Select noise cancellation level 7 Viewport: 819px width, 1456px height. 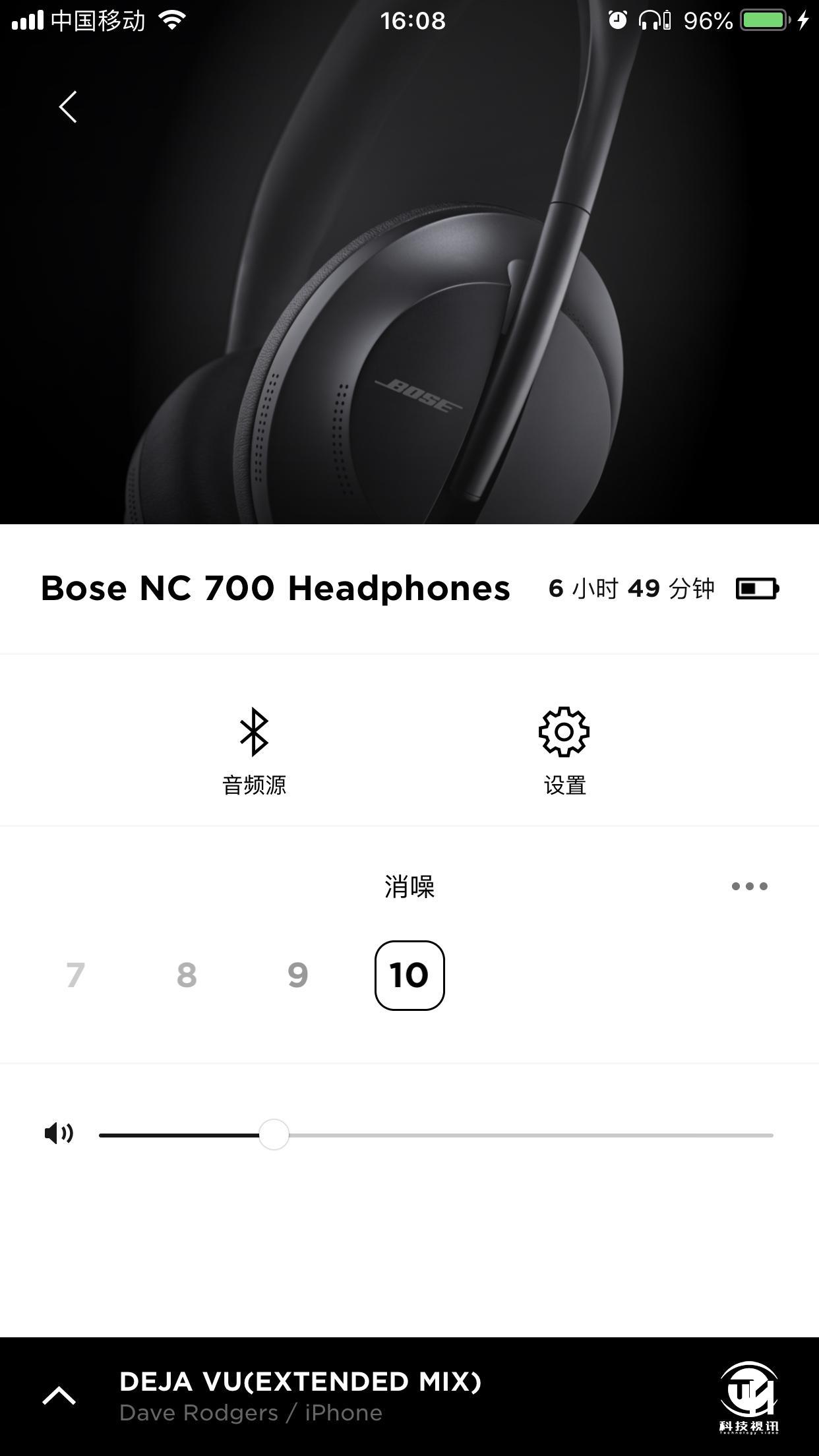pos(76,975)
